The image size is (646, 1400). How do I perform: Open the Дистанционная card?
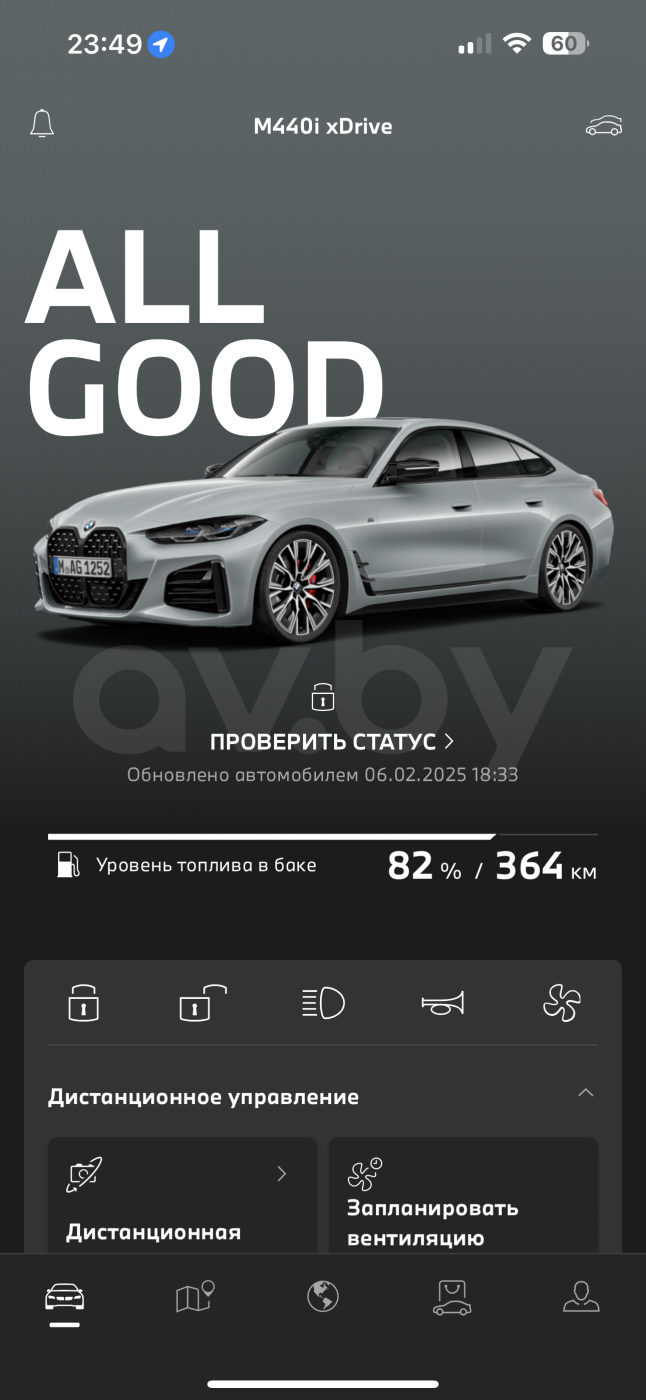coord(182,1195)
